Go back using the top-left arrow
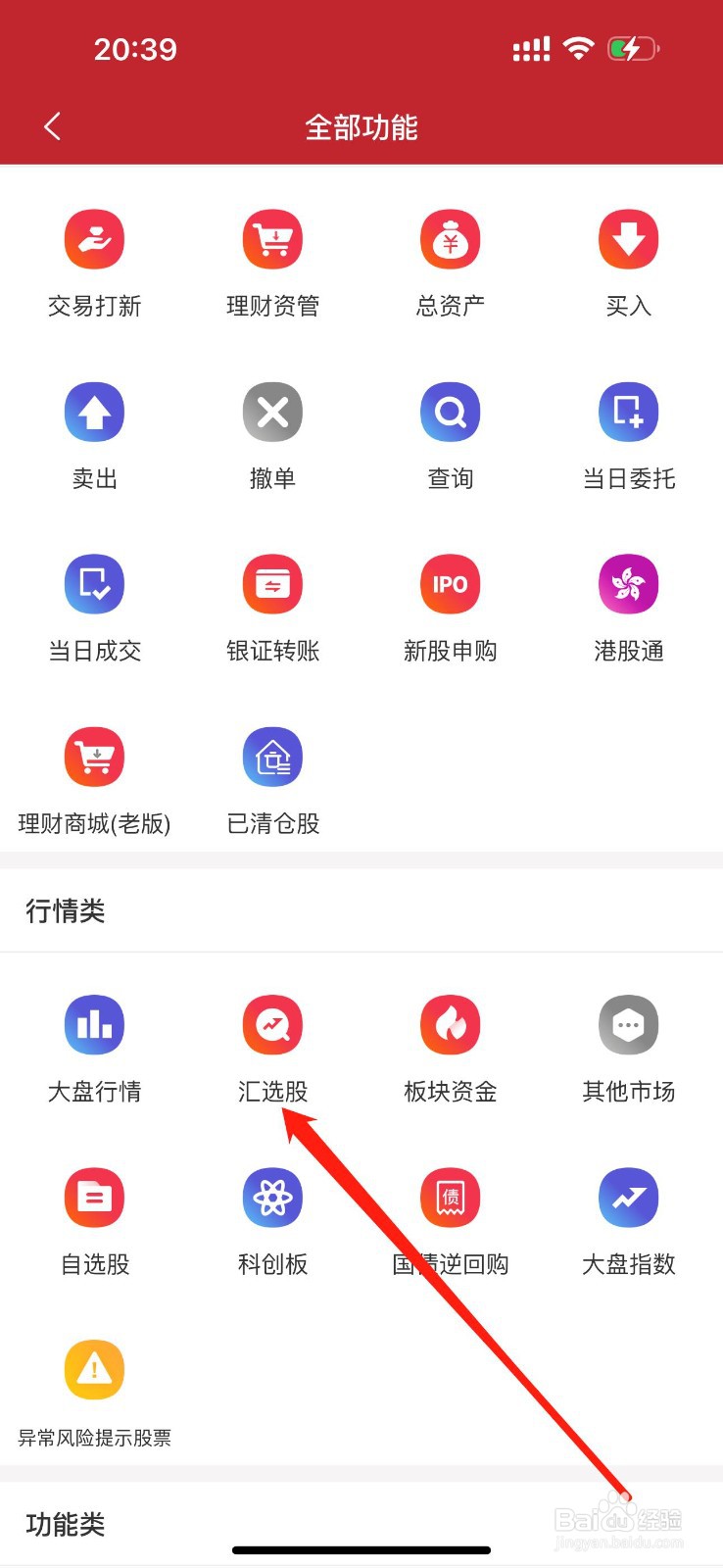 [53, 126]
